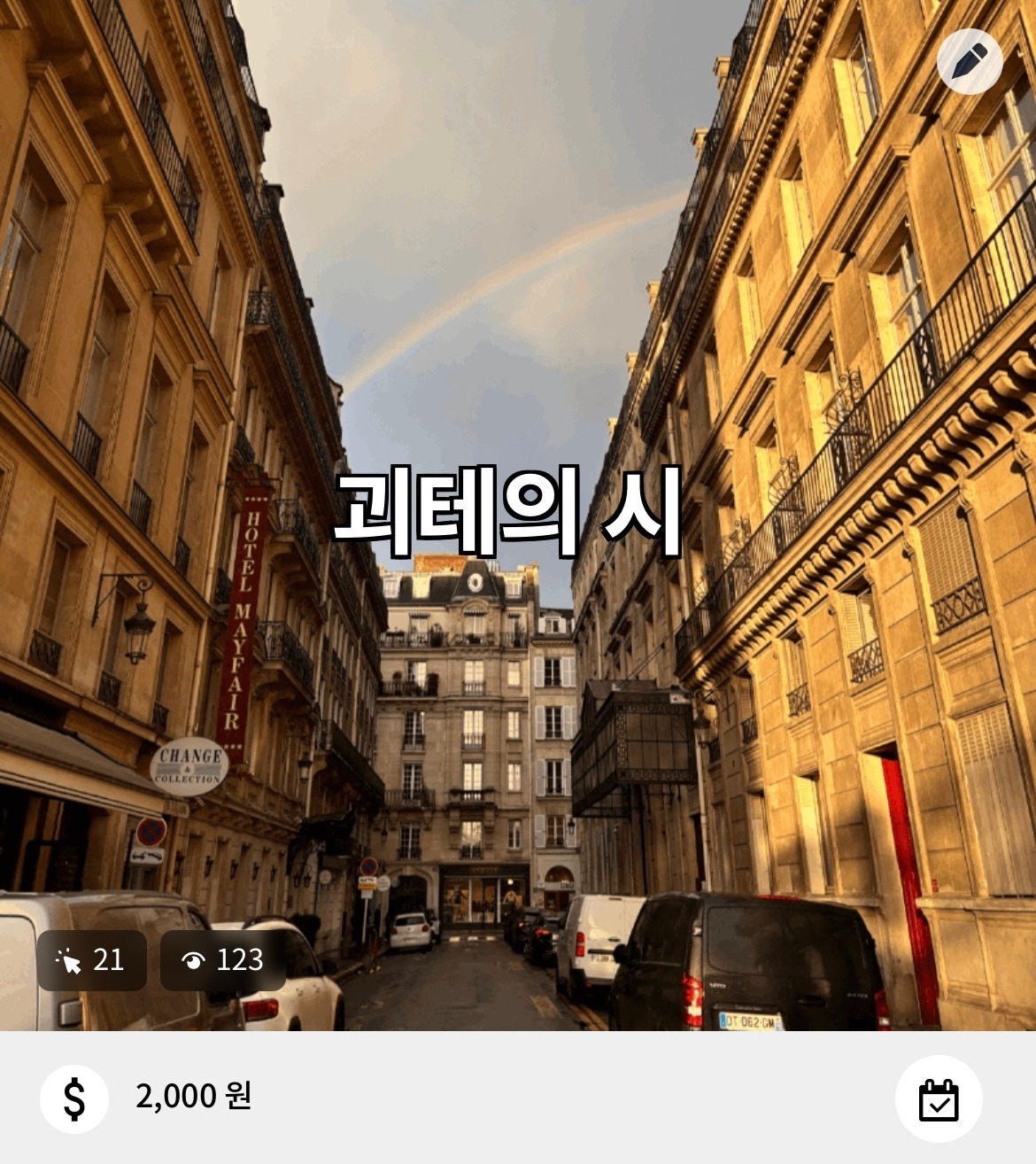Open the 괴테의 시 cover image

tap(518, 516)
